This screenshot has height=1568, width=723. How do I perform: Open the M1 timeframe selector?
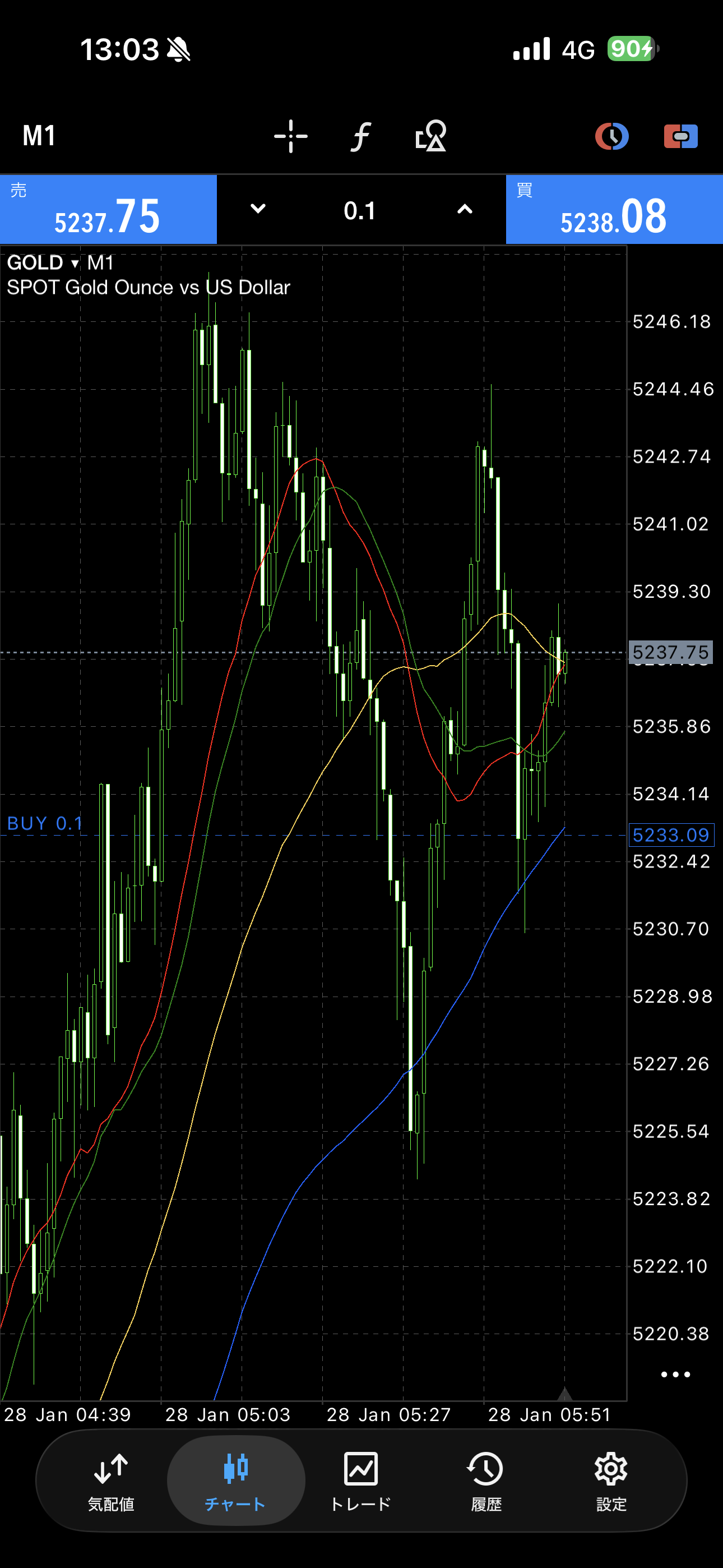point(40,136)
